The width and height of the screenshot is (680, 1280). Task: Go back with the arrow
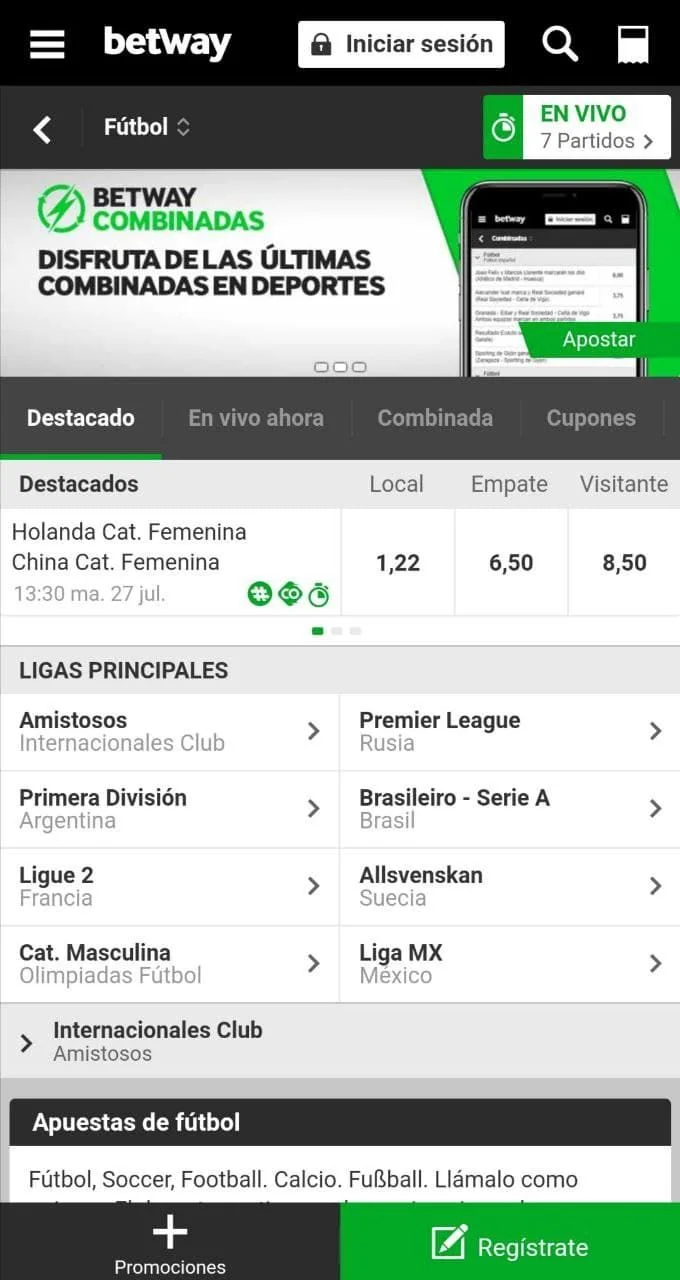[42, 128]
